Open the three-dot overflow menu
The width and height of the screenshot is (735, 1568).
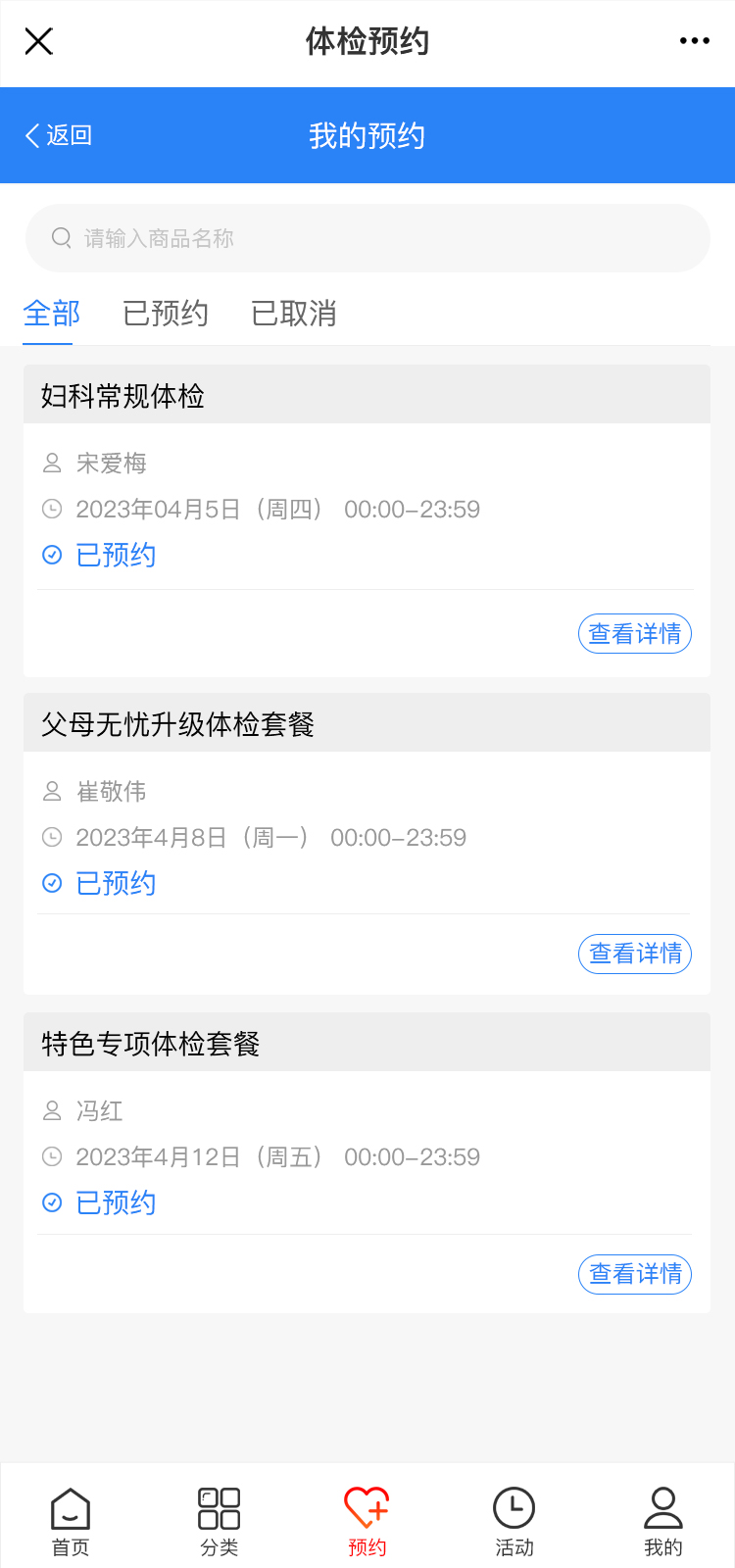coord(694,41)
